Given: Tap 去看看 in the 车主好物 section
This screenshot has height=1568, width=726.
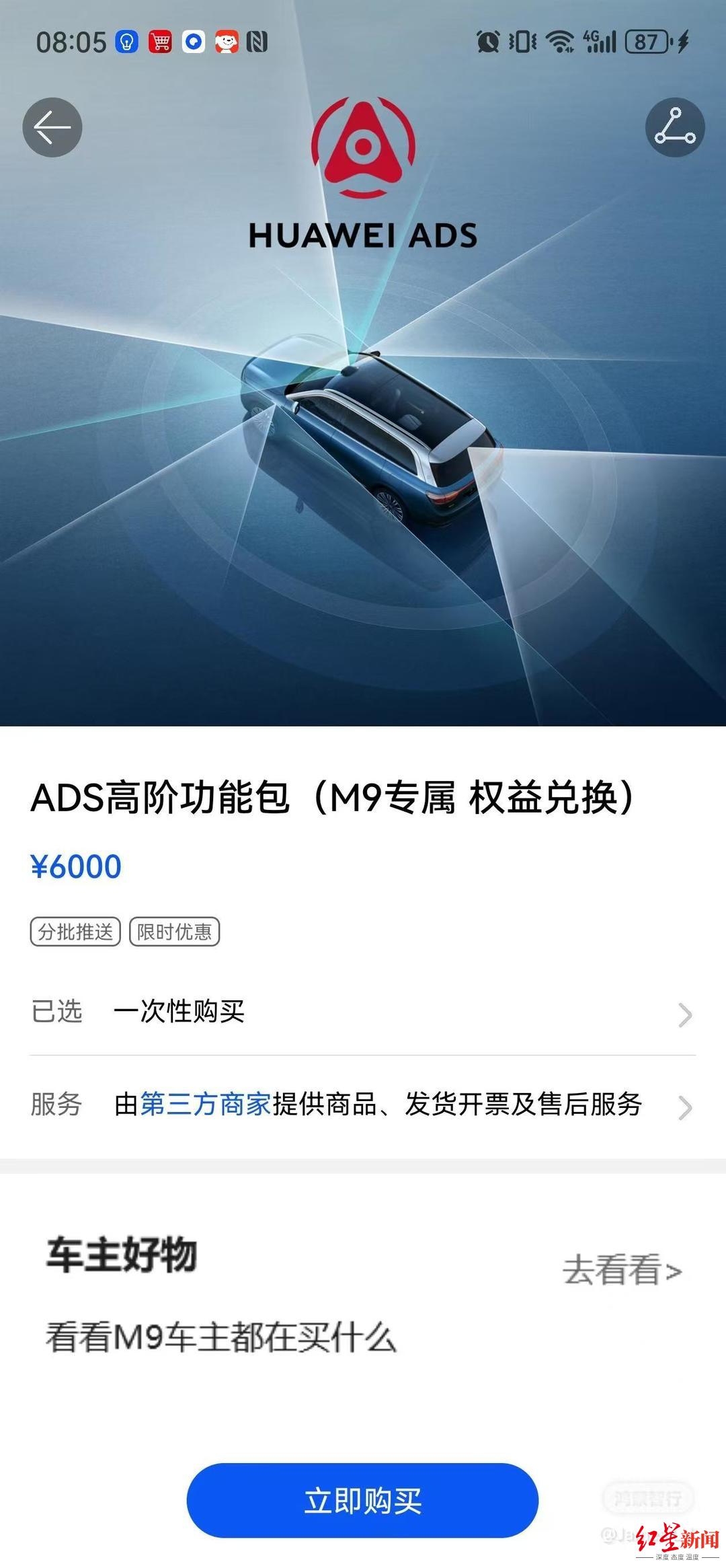Looking at the screenshot, I should pyautogui.click(x=622, y=1271).
